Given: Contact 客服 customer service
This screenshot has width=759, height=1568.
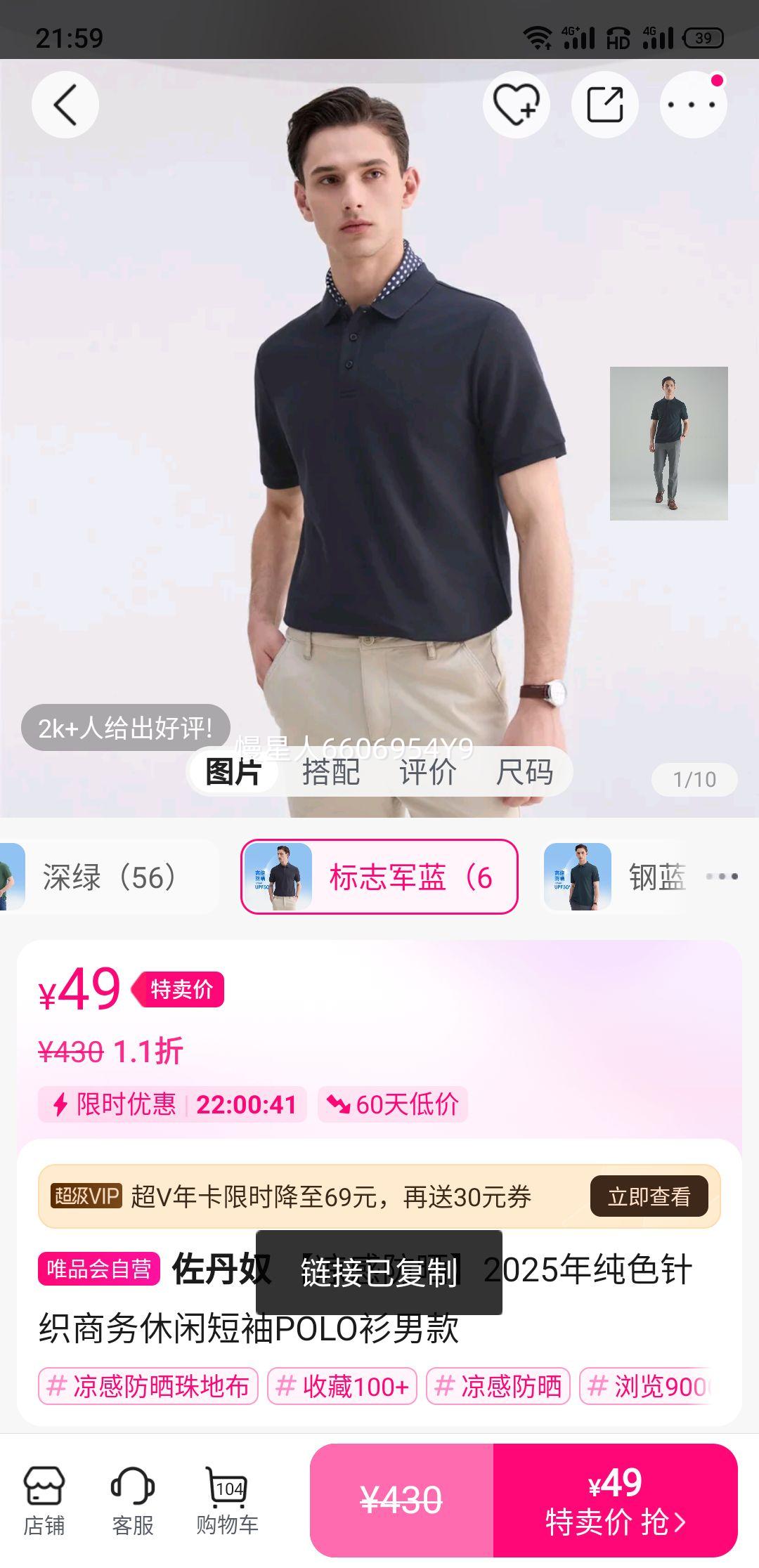Looking at the screenshot, I should point(133,1501).
